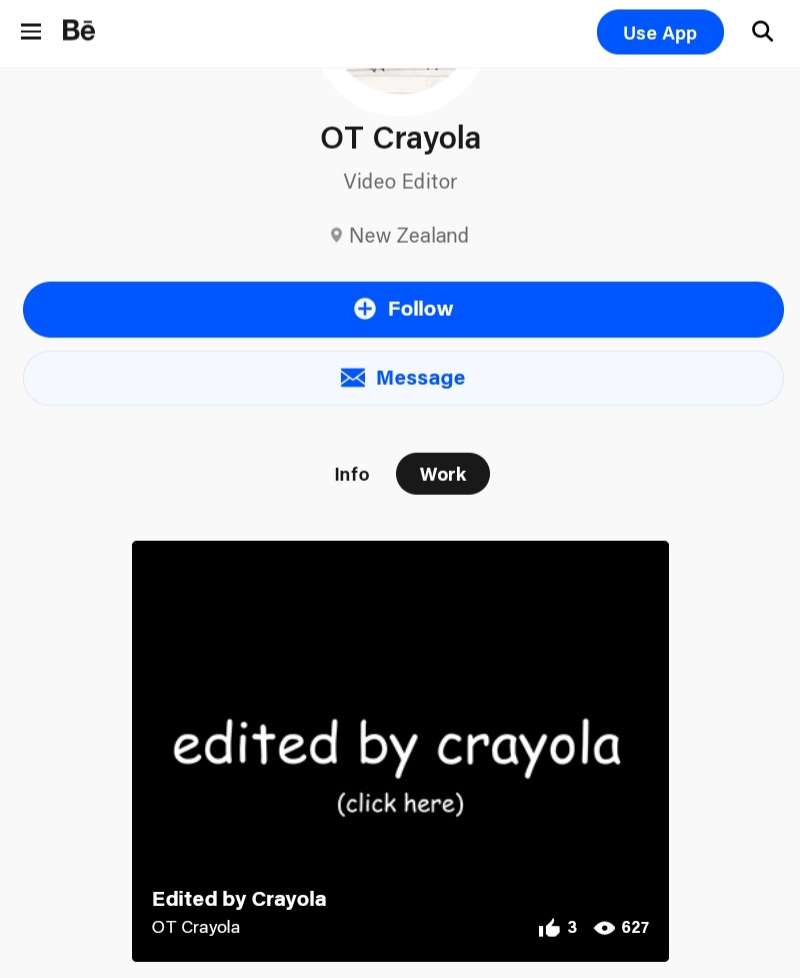Open search with the magnifier icon

(x=762, y=32)
